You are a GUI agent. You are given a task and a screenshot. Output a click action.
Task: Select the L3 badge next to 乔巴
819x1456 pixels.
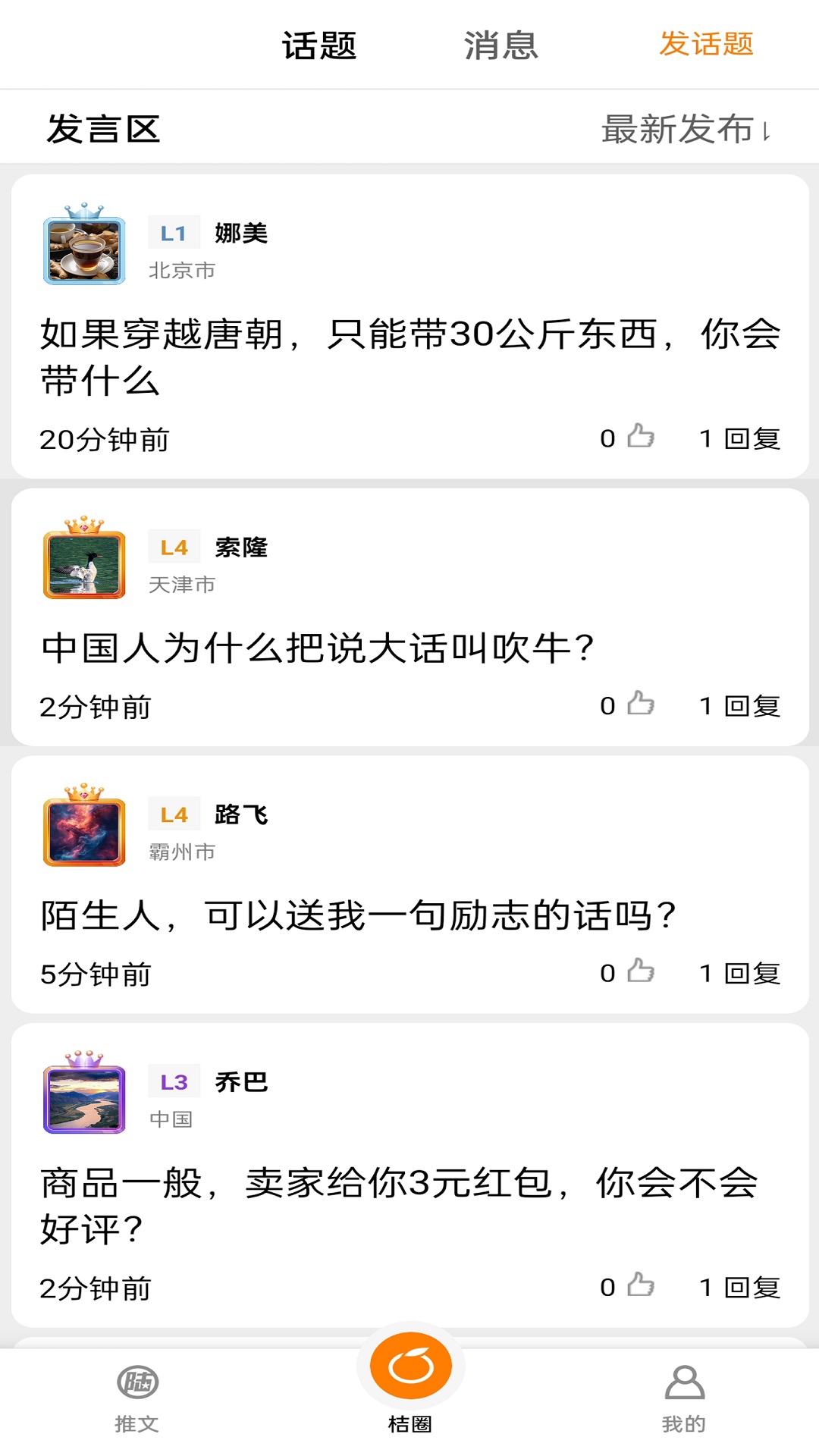point(174,1083)
